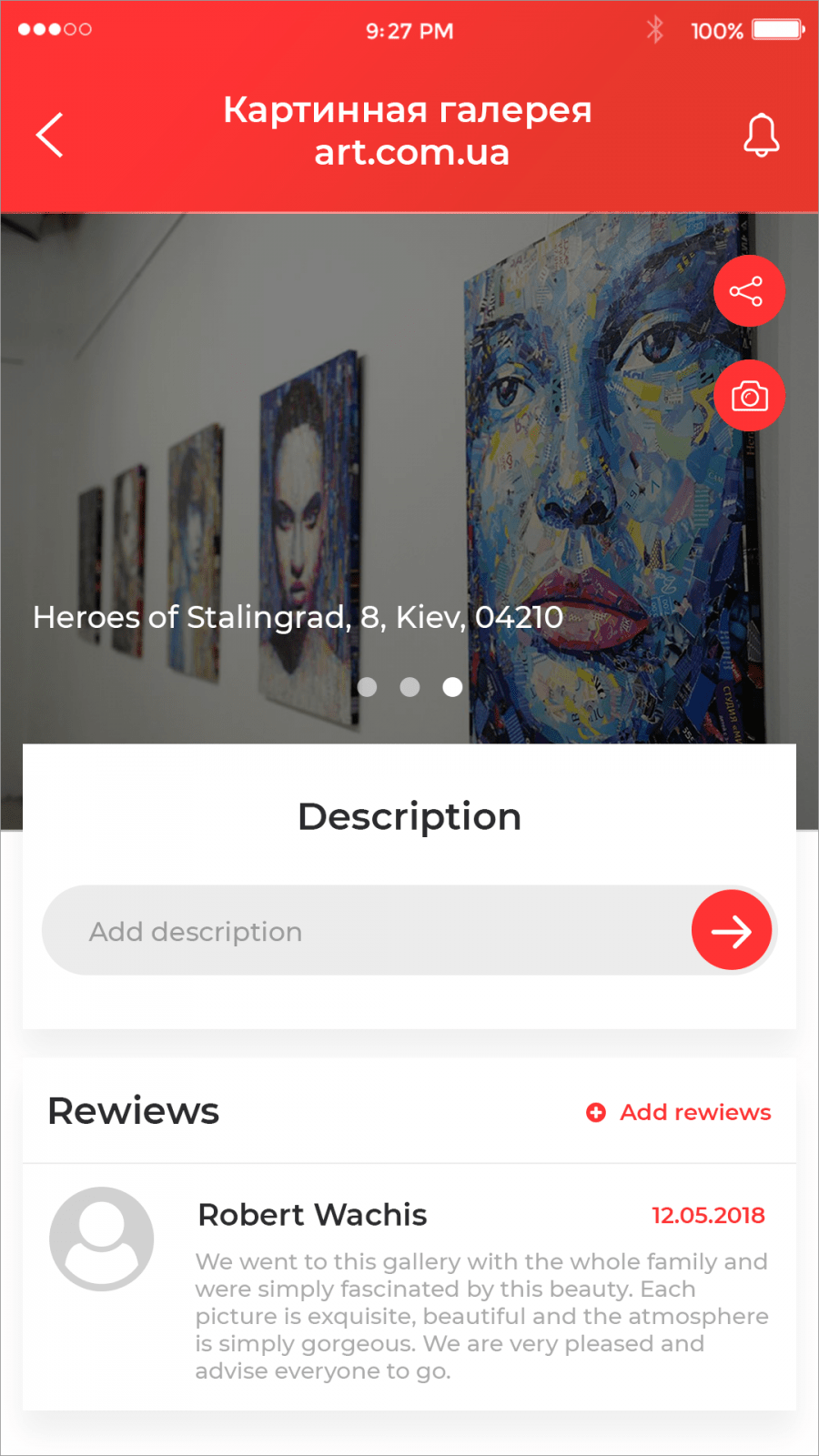The height and width of the screenshot is (1456, 819).
Task: Go back using the header arrow
Action: [50, 135]
